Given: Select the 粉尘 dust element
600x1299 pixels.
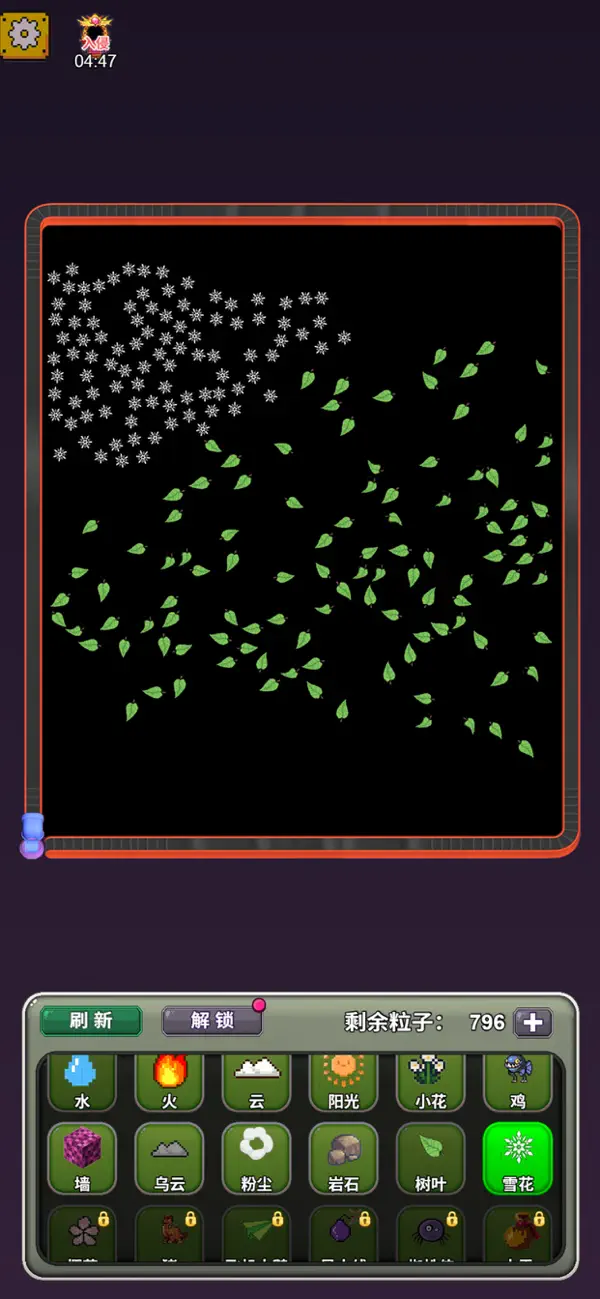Looking at the screenshot, I should [257, 1158].
